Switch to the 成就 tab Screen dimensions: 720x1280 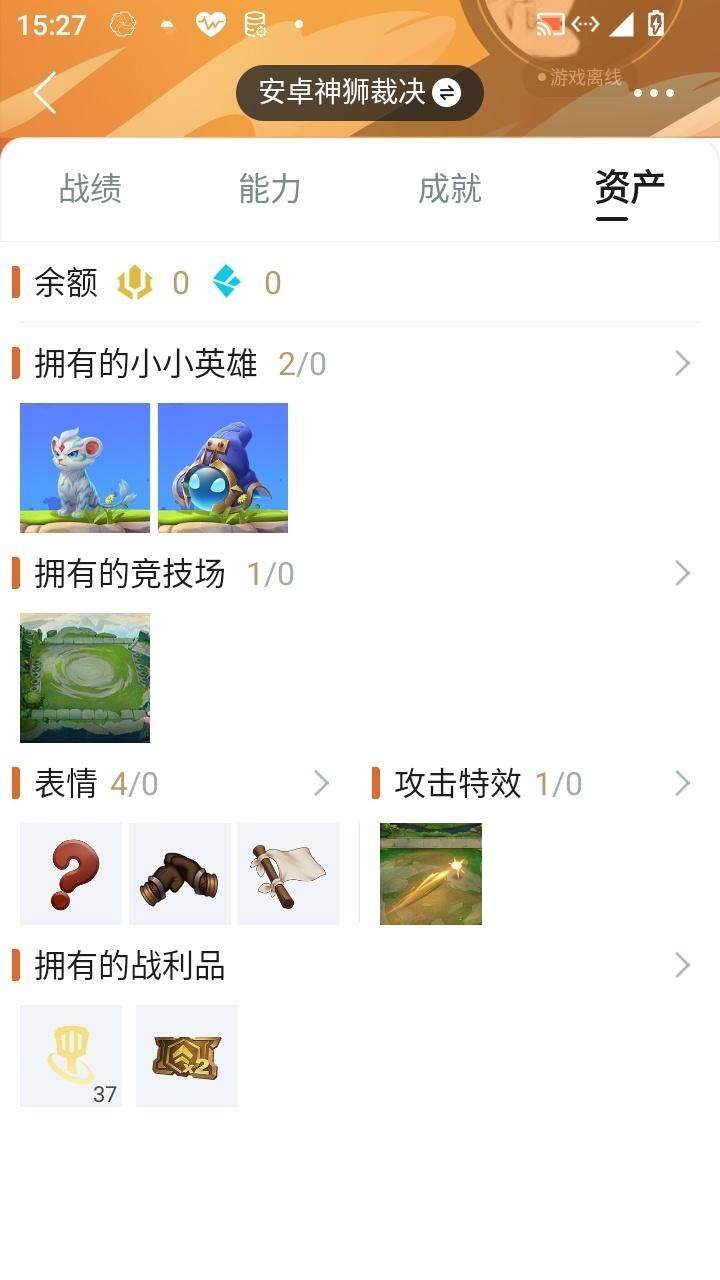pyautogui.click(x=449, y=189)
